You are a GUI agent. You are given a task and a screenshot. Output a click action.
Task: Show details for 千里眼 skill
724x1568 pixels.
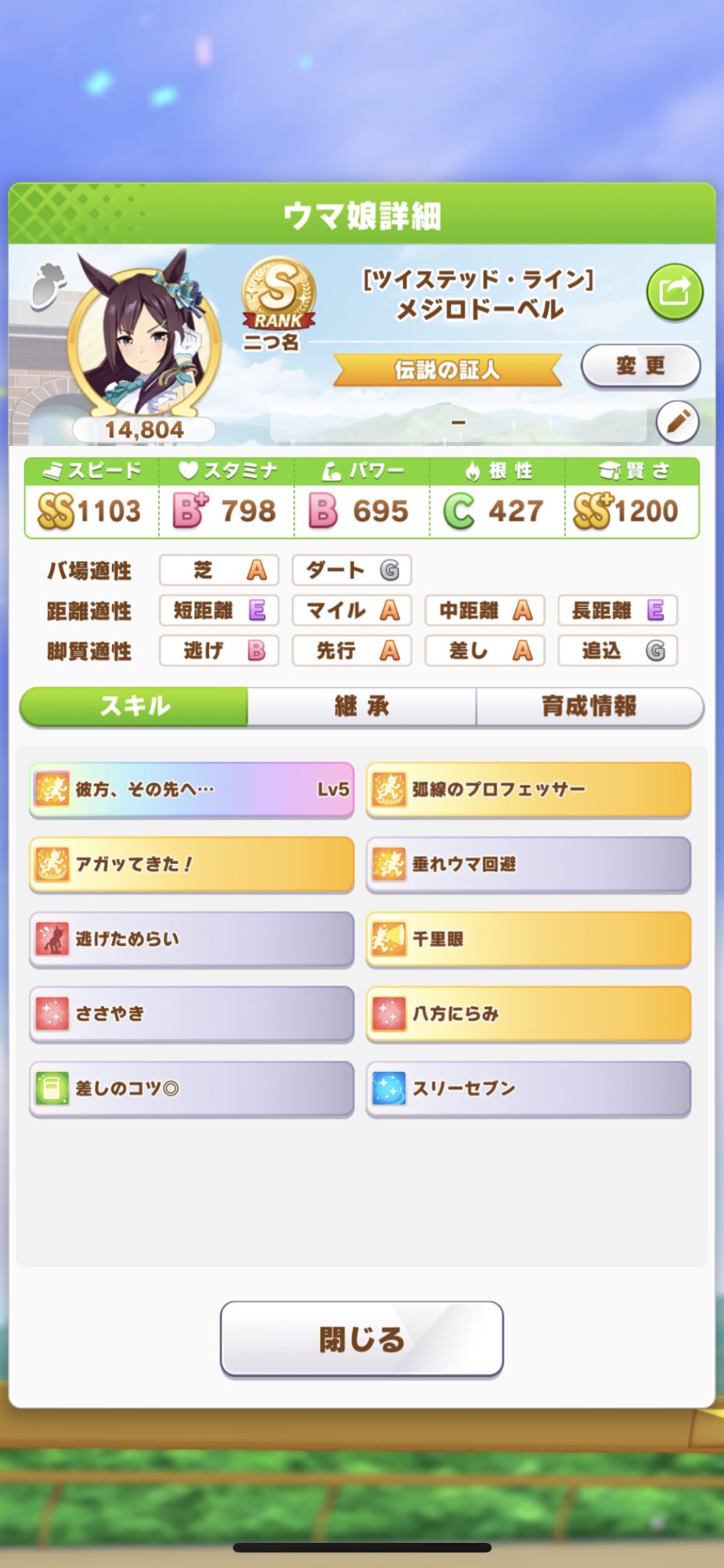pos(528,938)
